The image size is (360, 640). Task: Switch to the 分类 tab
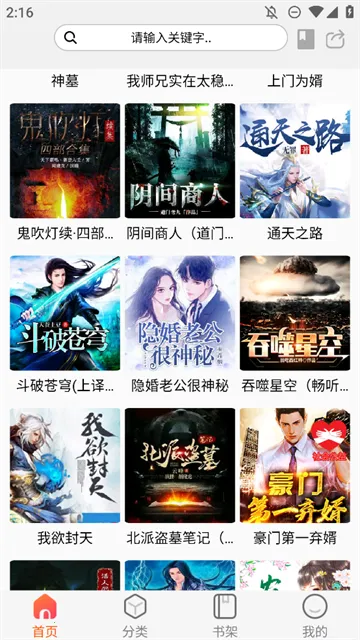(135, 616)
